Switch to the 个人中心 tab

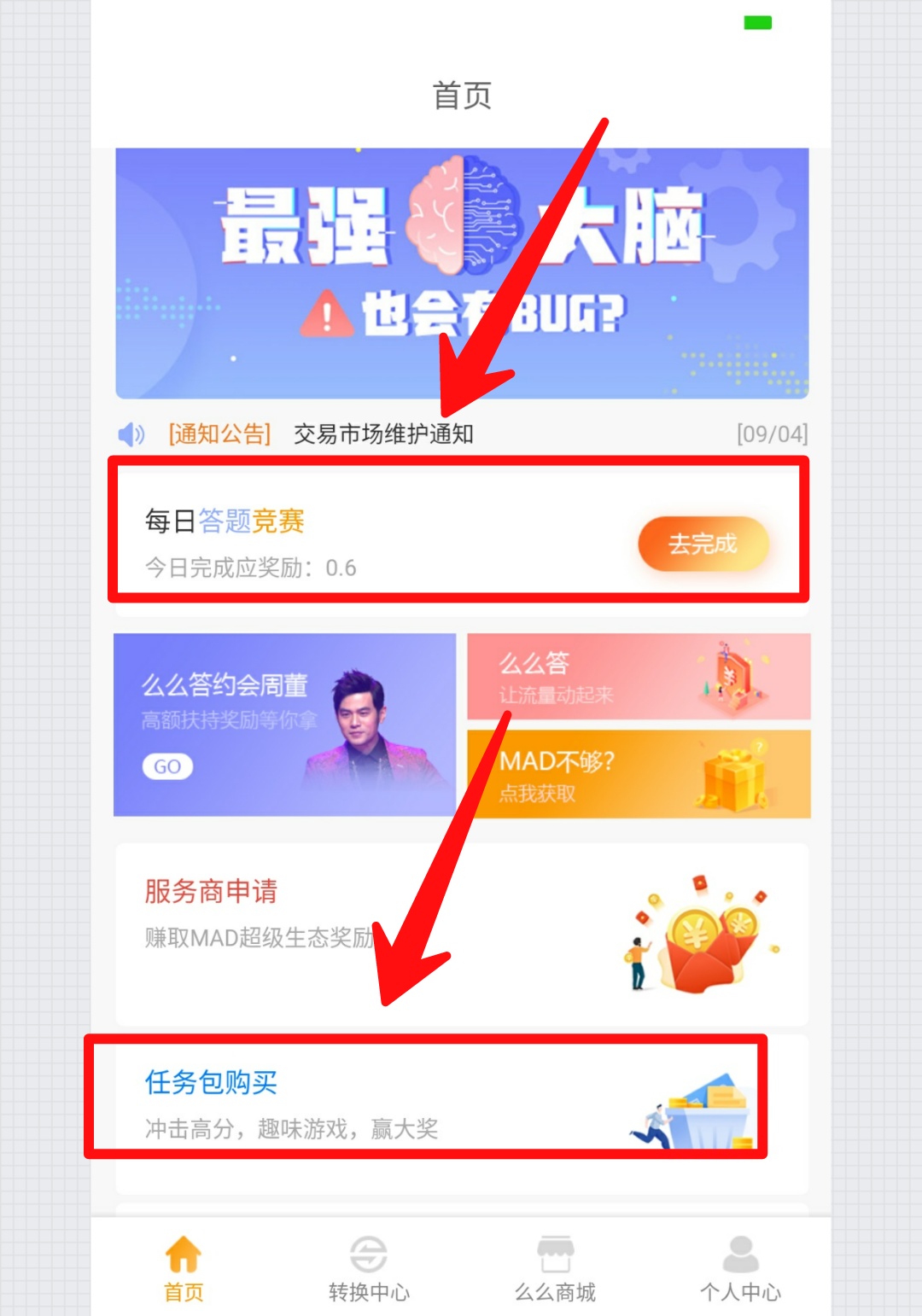coord(740,1269)
